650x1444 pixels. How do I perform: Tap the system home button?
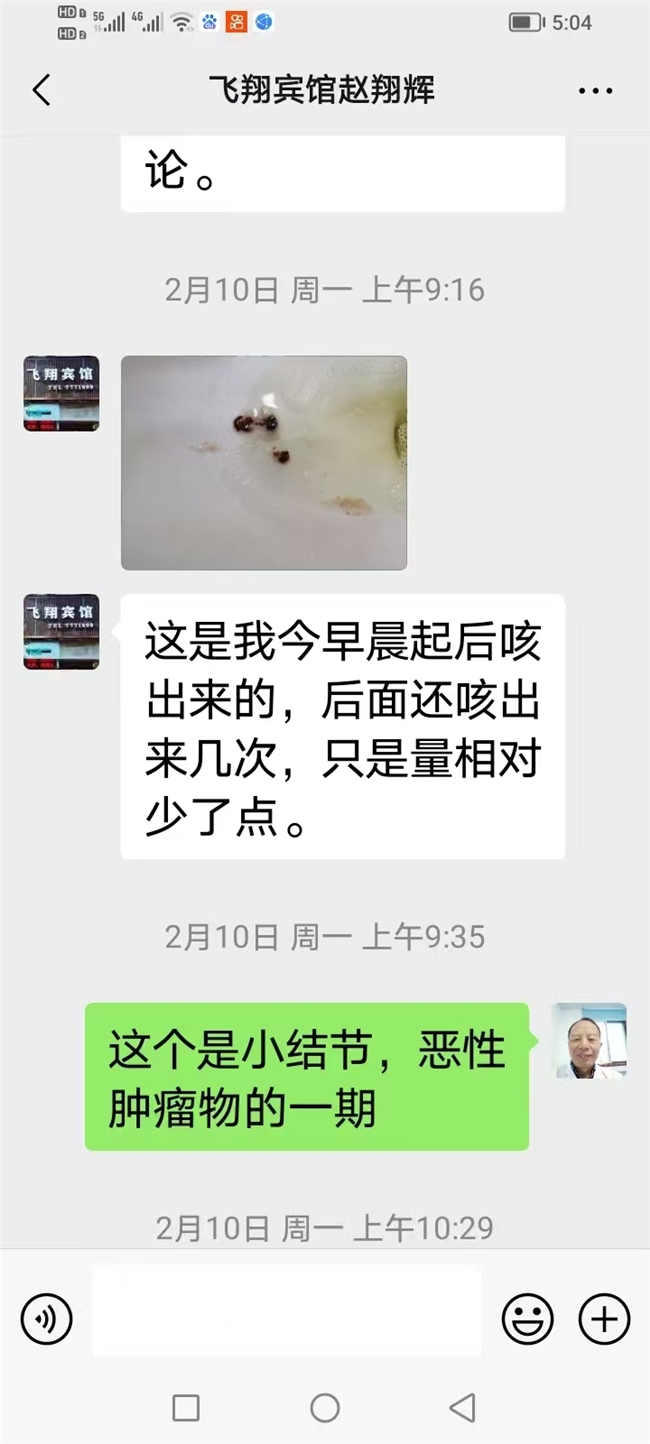tap(325, 1408)
